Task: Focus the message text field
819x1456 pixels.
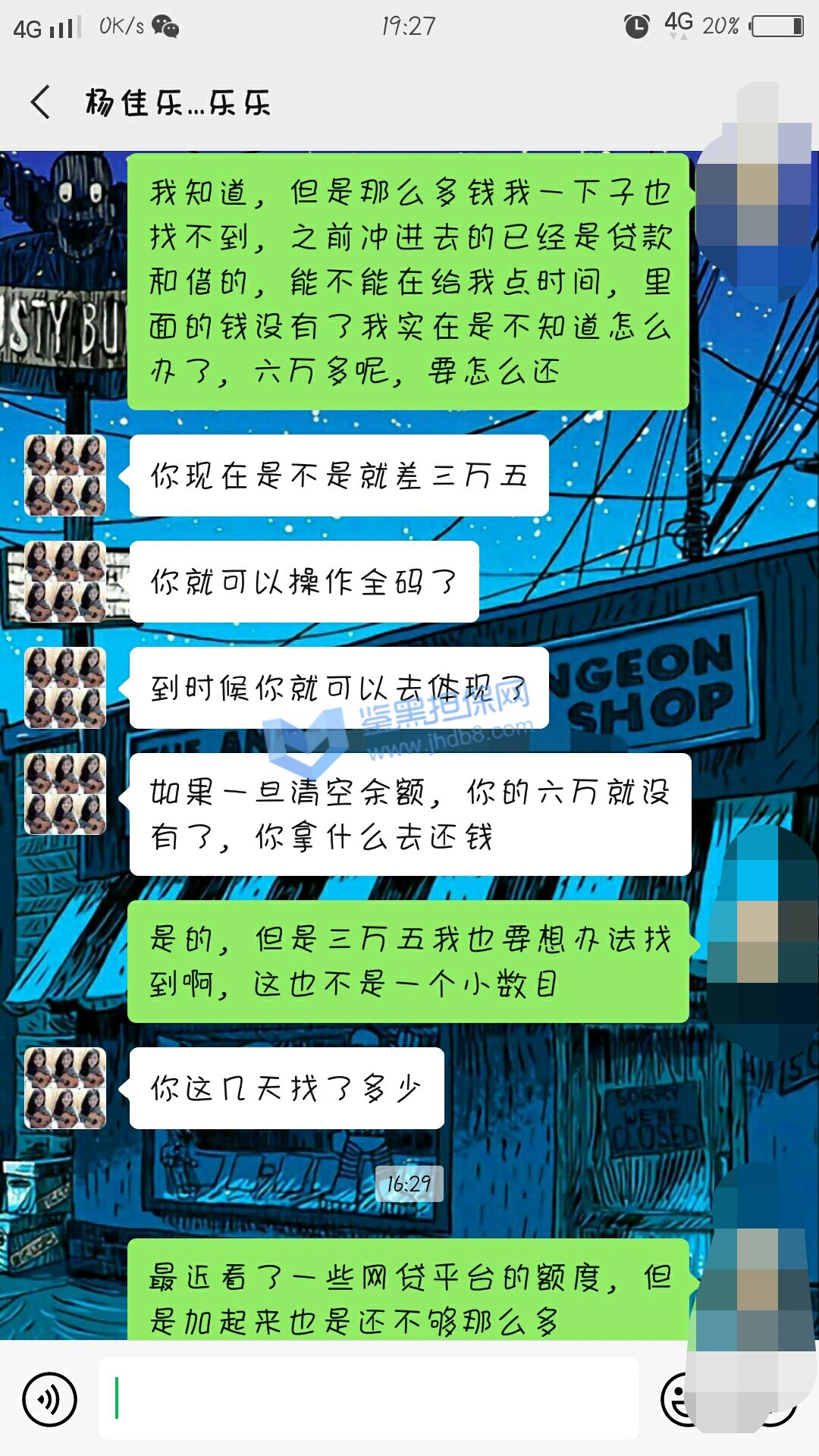Action: [368, 1399]
